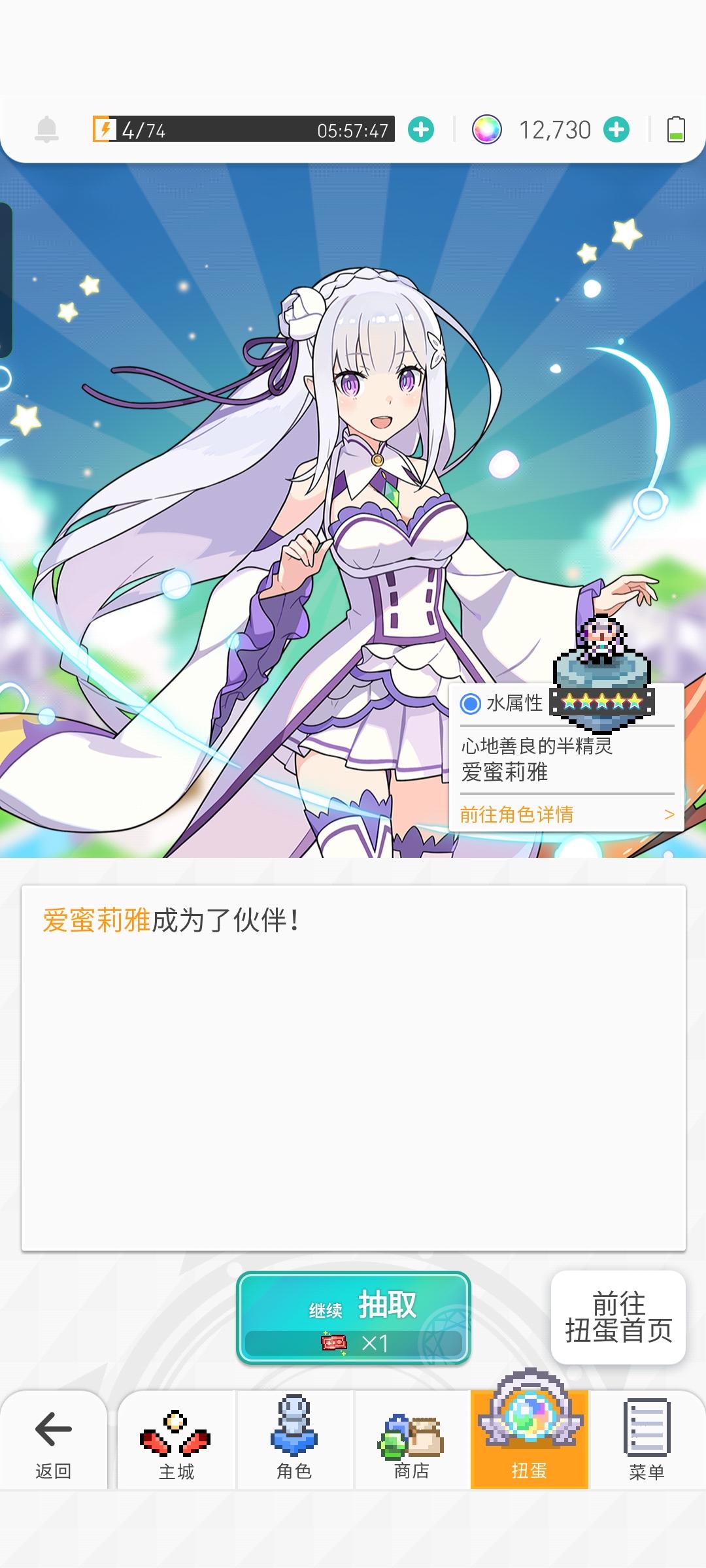The width and height of the screenshot is (706, 1568).
Task: Tap the battery status icon
Action: 676,129
